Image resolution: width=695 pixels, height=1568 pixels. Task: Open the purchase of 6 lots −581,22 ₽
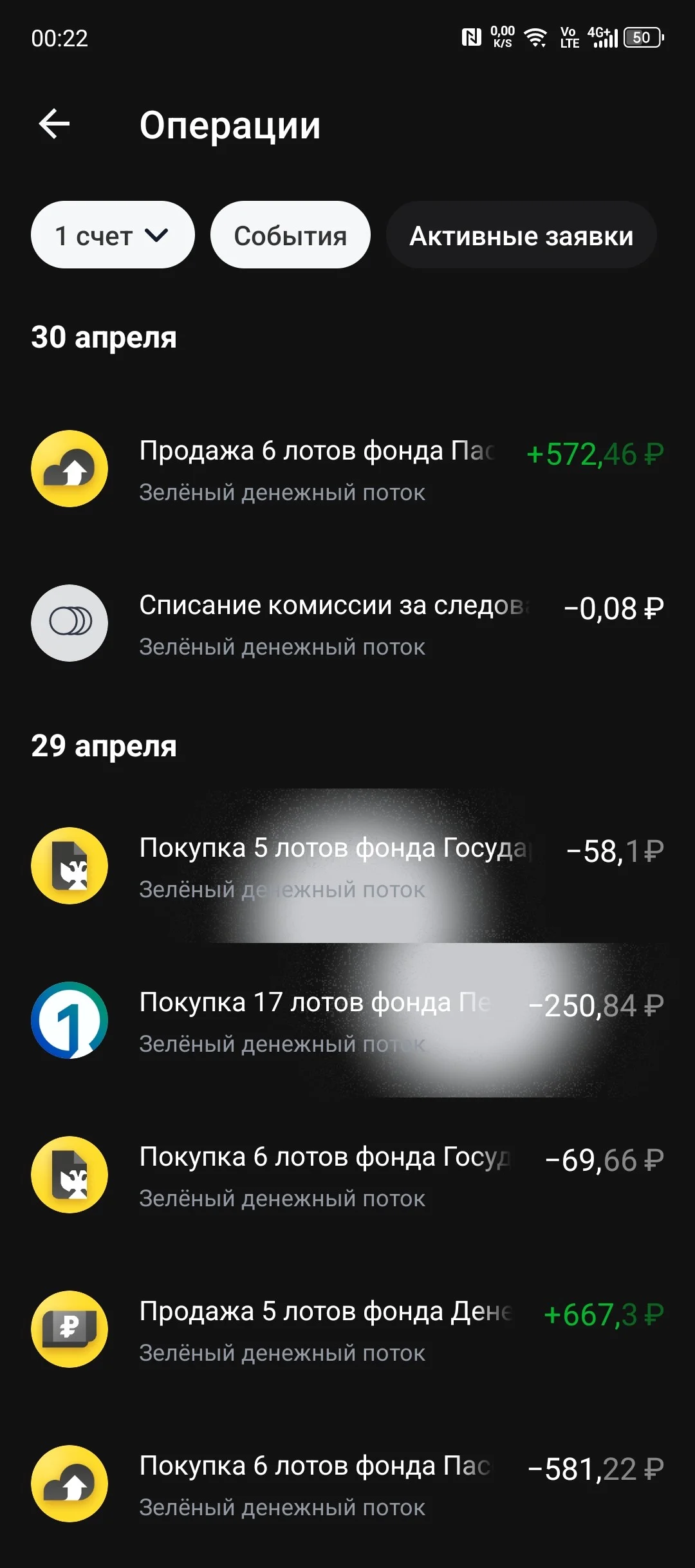[347, 1484]
